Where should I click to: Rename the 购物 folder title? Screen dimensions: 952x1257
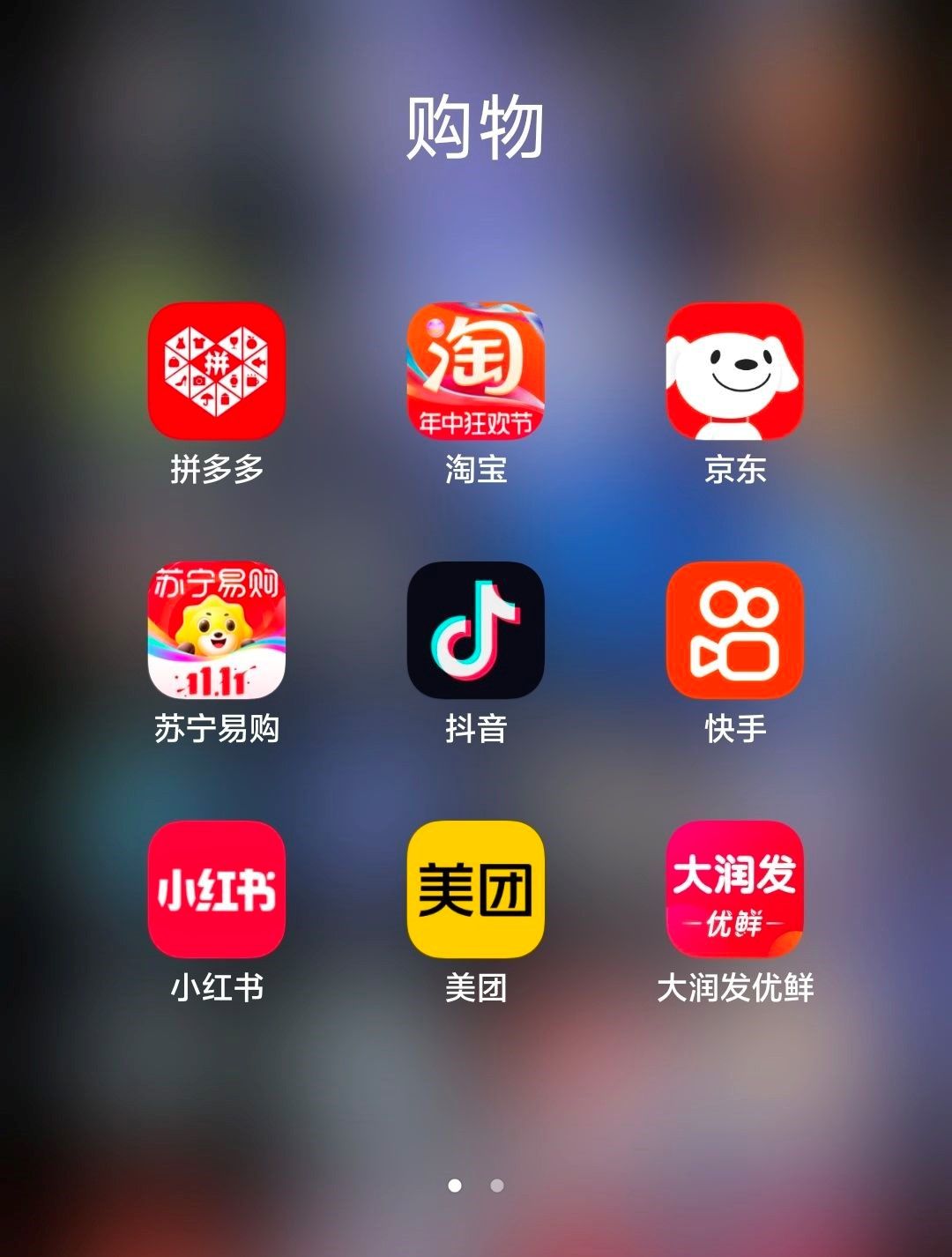pyautogui.click(x=475, y=129)
